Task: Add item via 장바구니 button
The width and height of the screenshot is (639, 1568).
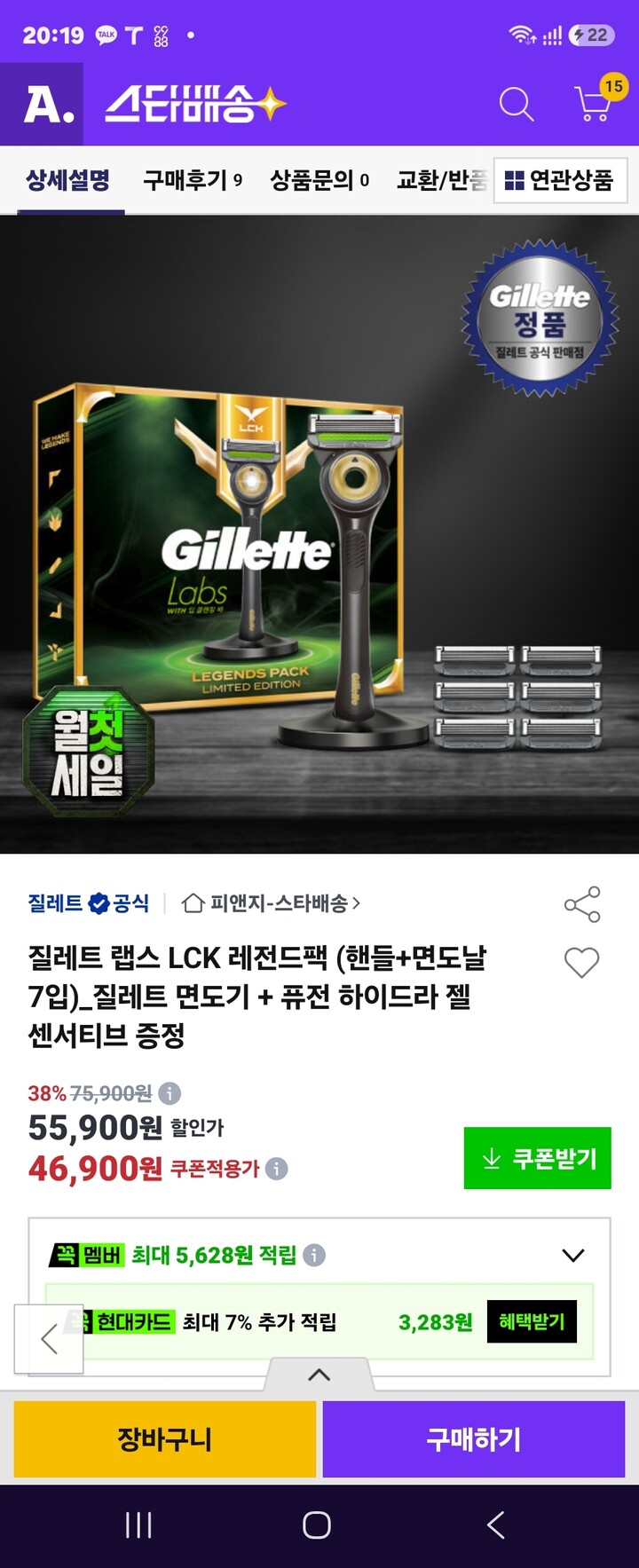Action: click(165, 1439)
